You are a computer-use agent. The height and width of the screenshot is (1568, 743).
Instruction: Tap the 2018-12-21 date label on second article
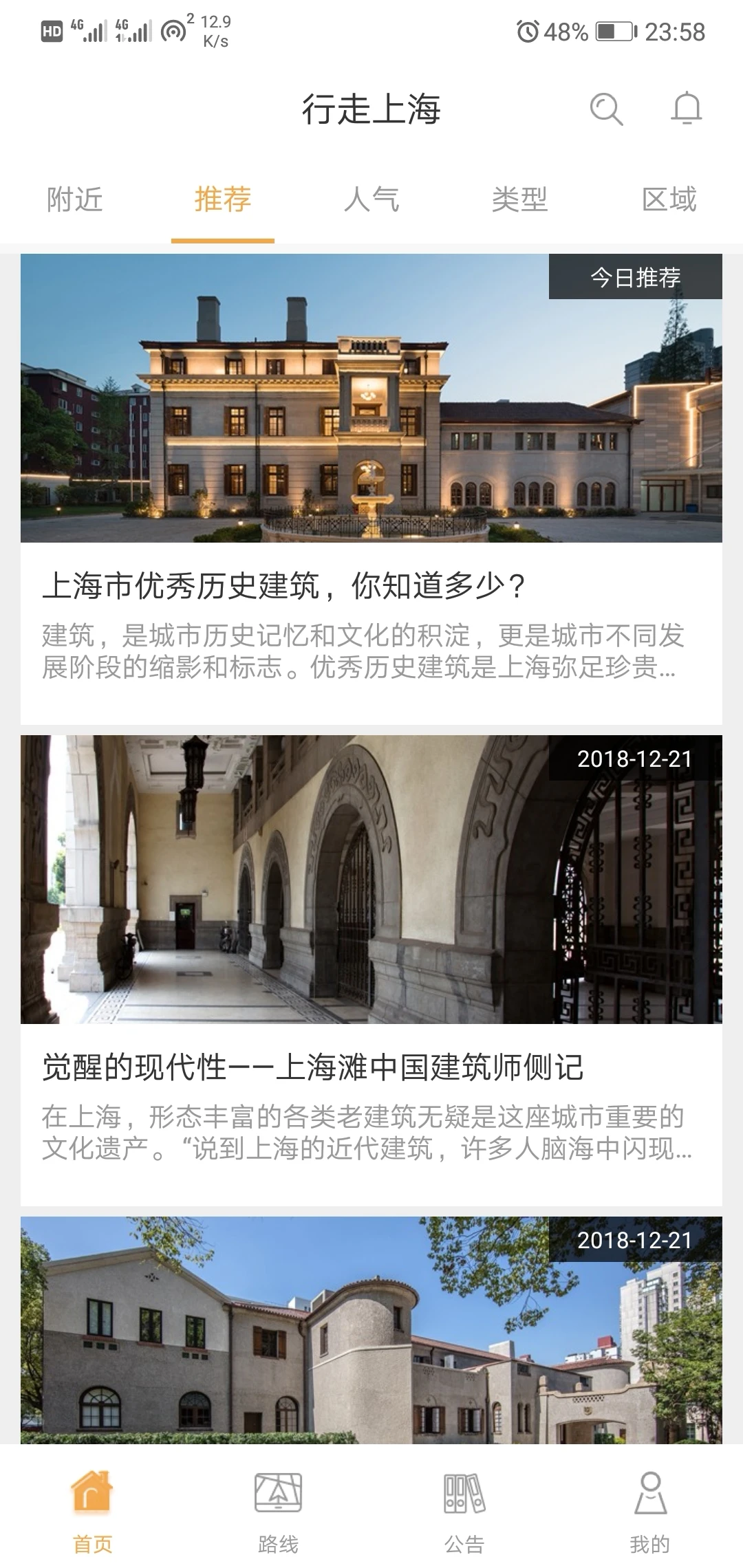click(x=634, y=759)
